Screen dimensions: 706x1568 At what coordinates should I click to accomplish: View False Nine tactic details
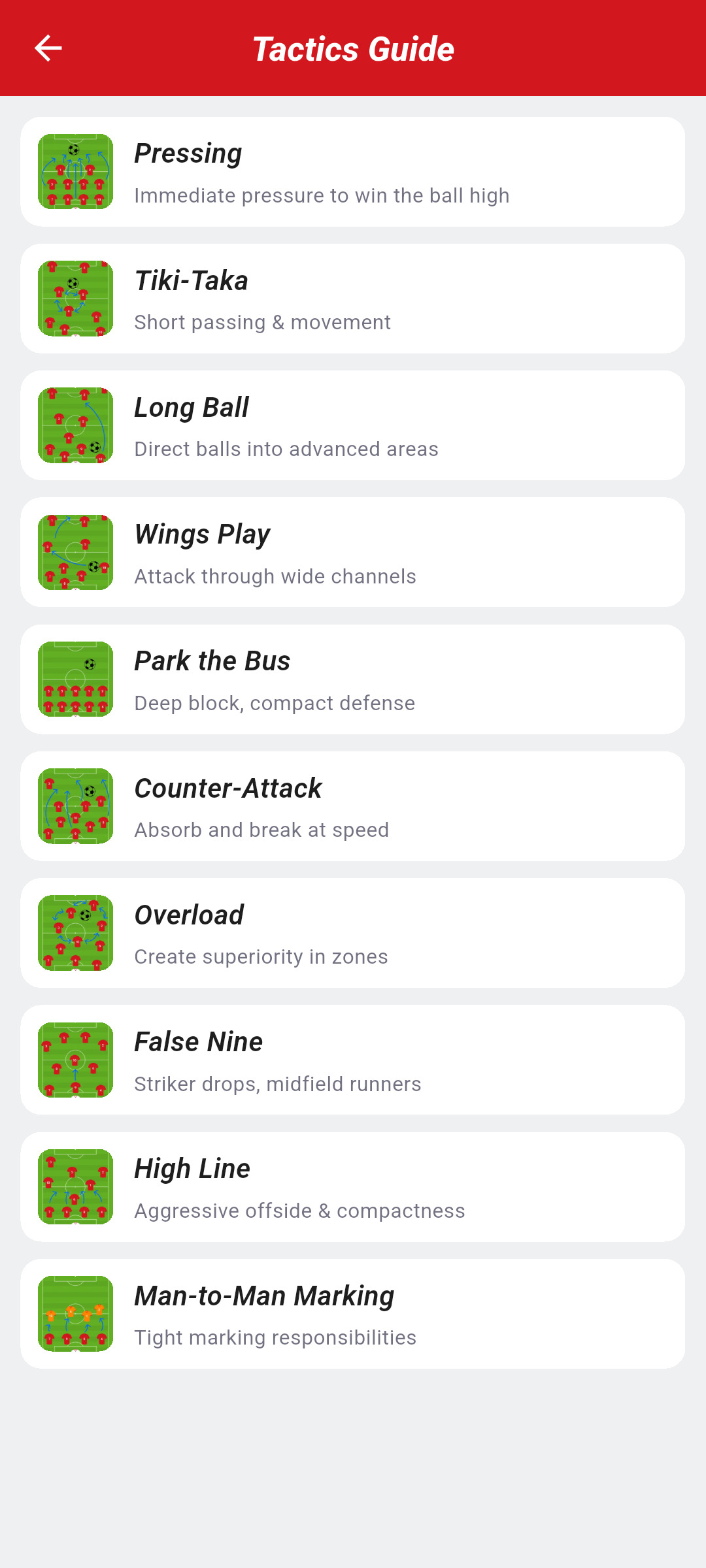[x=353, y=1060]
